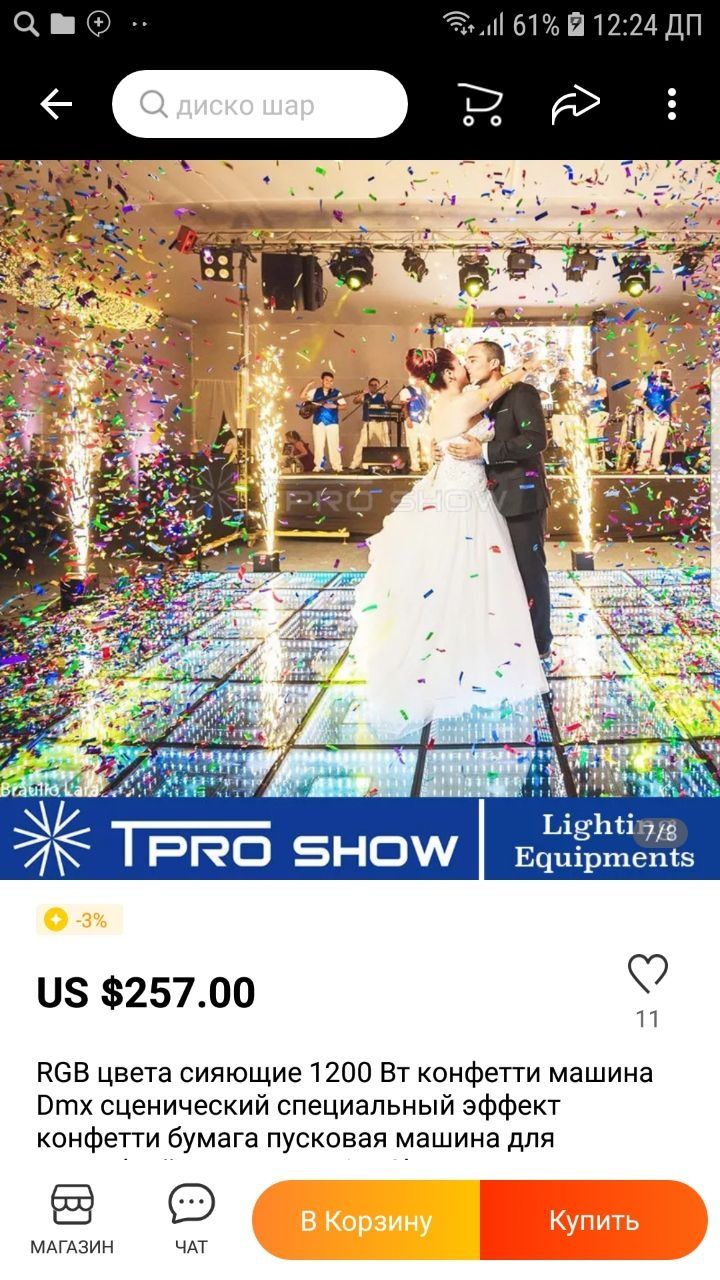Tap the 'В Корзину' button
Screen dimensions: 720x1280
pyautogui.click(x=366, y=1220)
